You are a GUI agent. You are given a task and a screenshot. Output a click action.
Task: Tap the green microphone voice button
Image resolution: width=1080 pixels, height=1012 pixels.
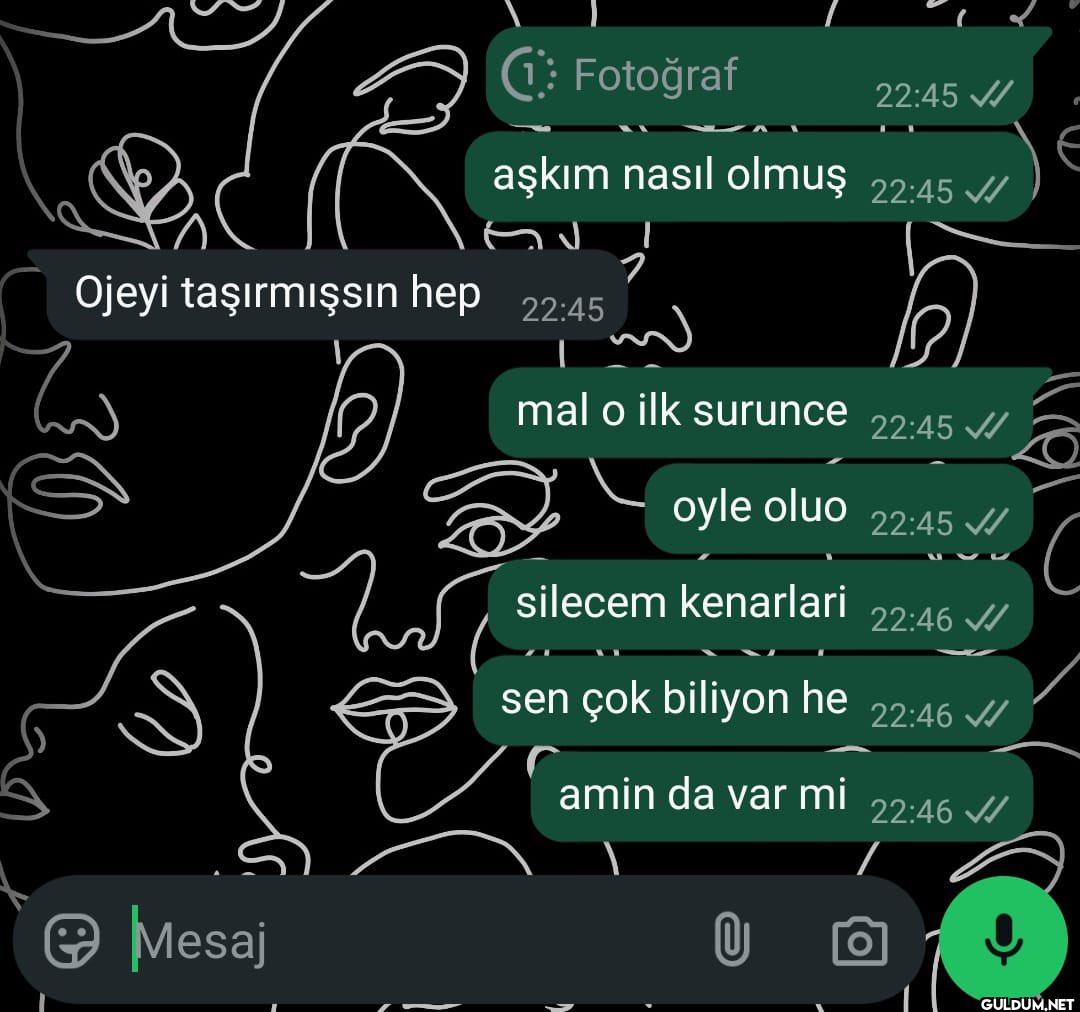(1003, 938)
